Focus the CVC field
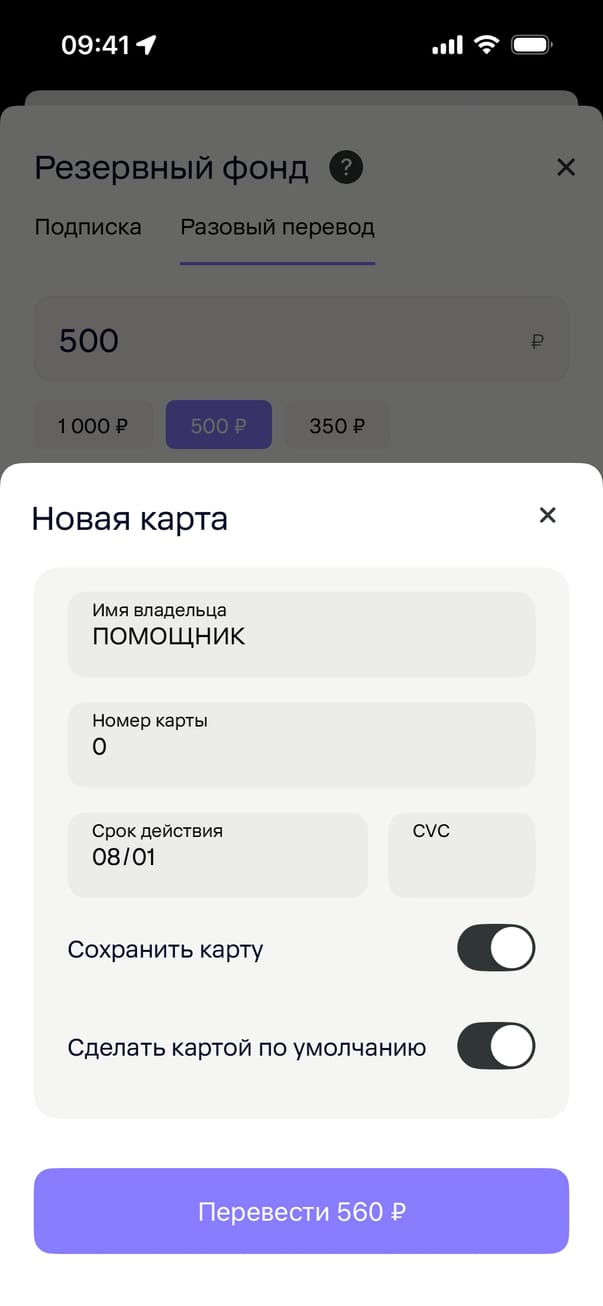 [461, 855]
